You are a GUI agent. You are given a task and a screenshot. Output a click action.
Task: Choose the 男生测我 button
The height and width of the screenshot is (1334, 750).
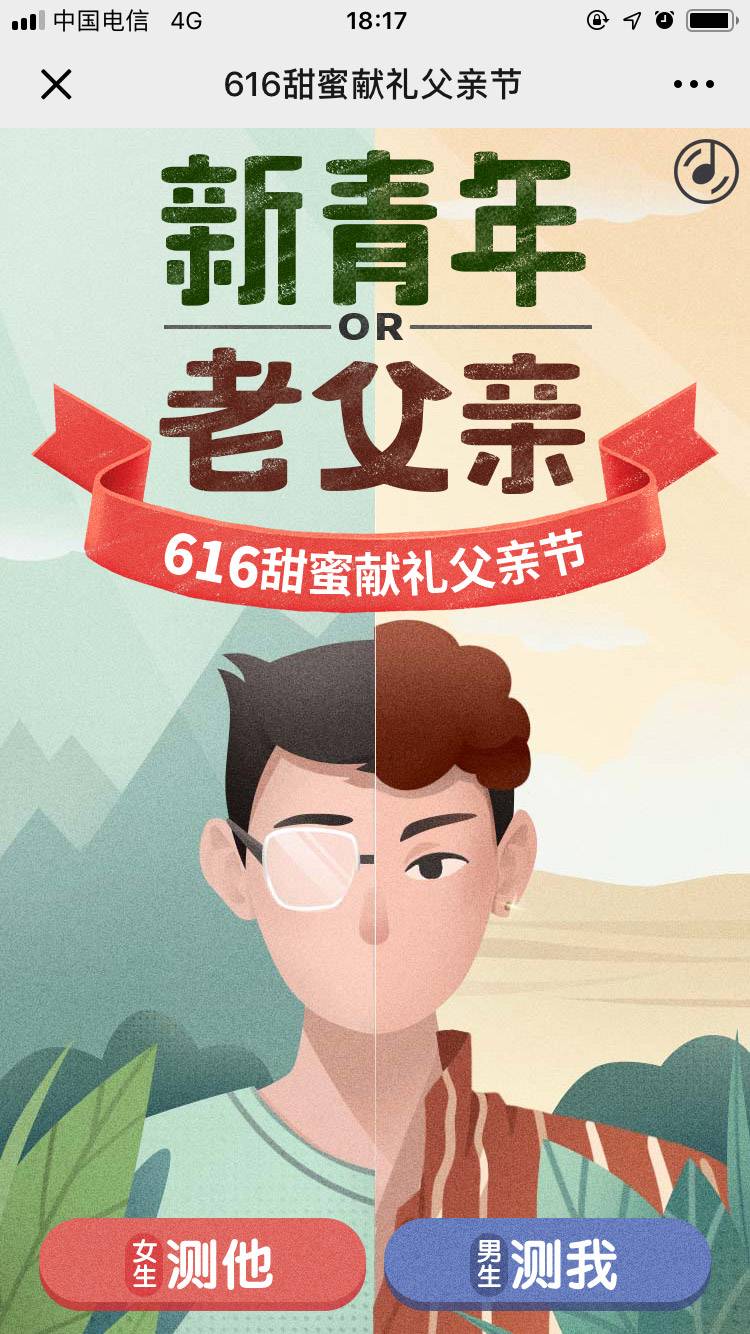(547, 1263)
